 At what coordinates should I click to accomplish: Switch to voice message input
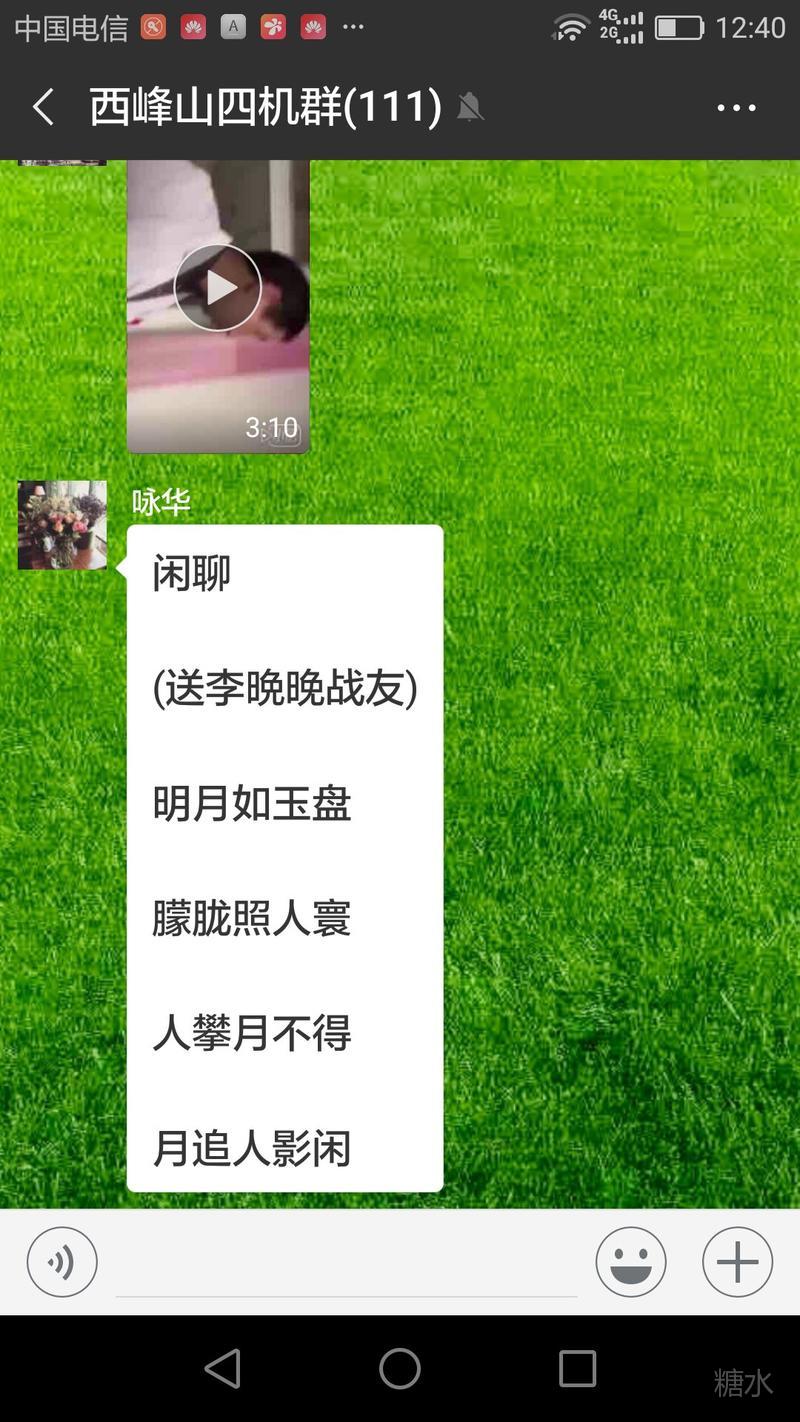[62, 1262]
